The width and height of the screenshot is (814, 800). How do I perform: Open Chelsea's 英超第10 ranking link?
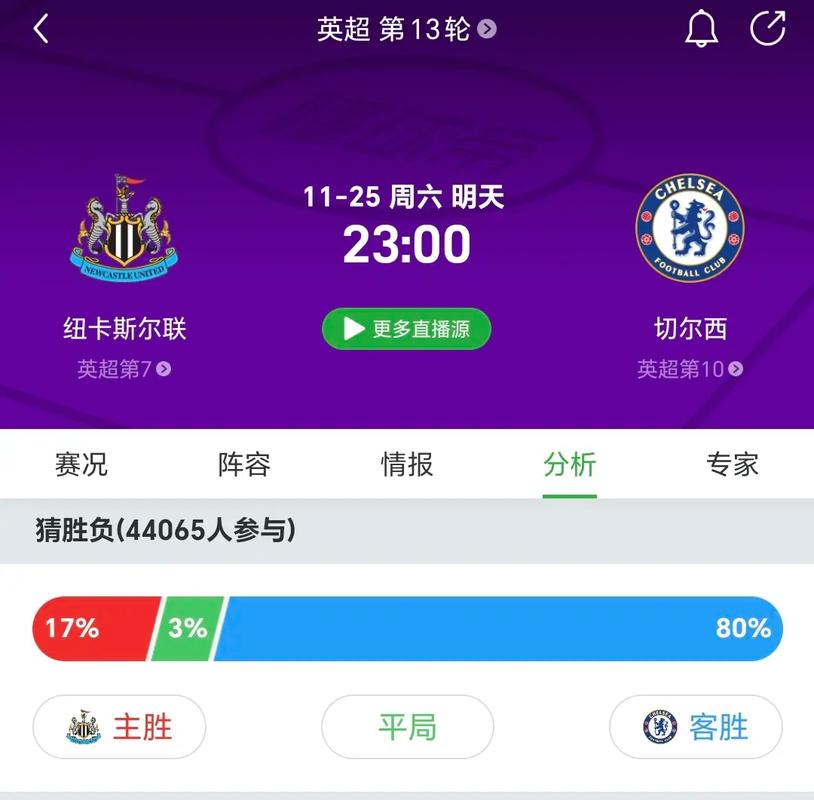(690, 369)
